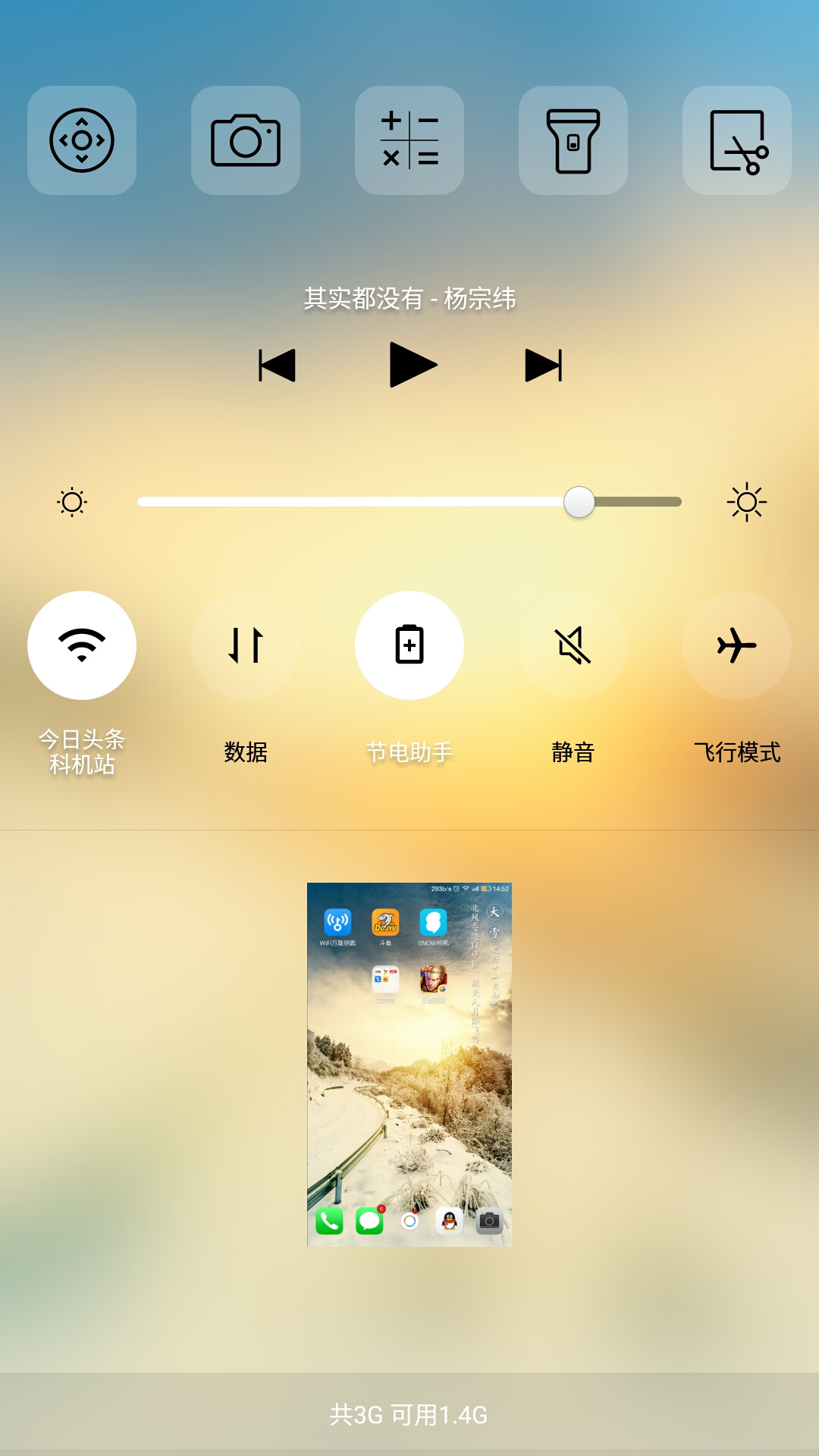Tap the 静音 silent mode label
The height and width of the screenshot is (1456, 819).
coord(573,752)
